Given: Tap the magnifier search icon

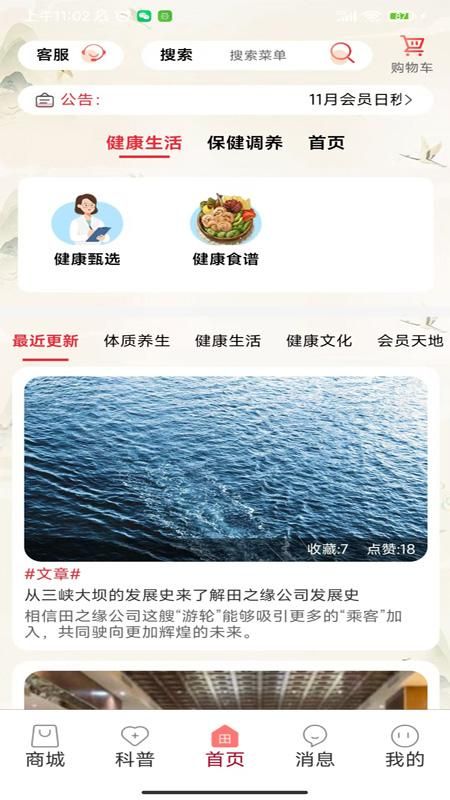Looking at the screenshot, I should [342, 54].
